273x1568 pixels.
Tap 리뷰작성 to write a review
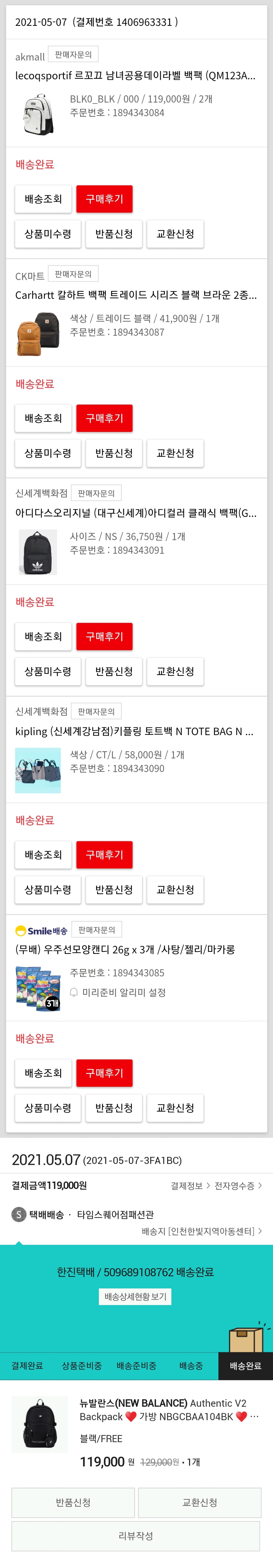[136, 1536]
